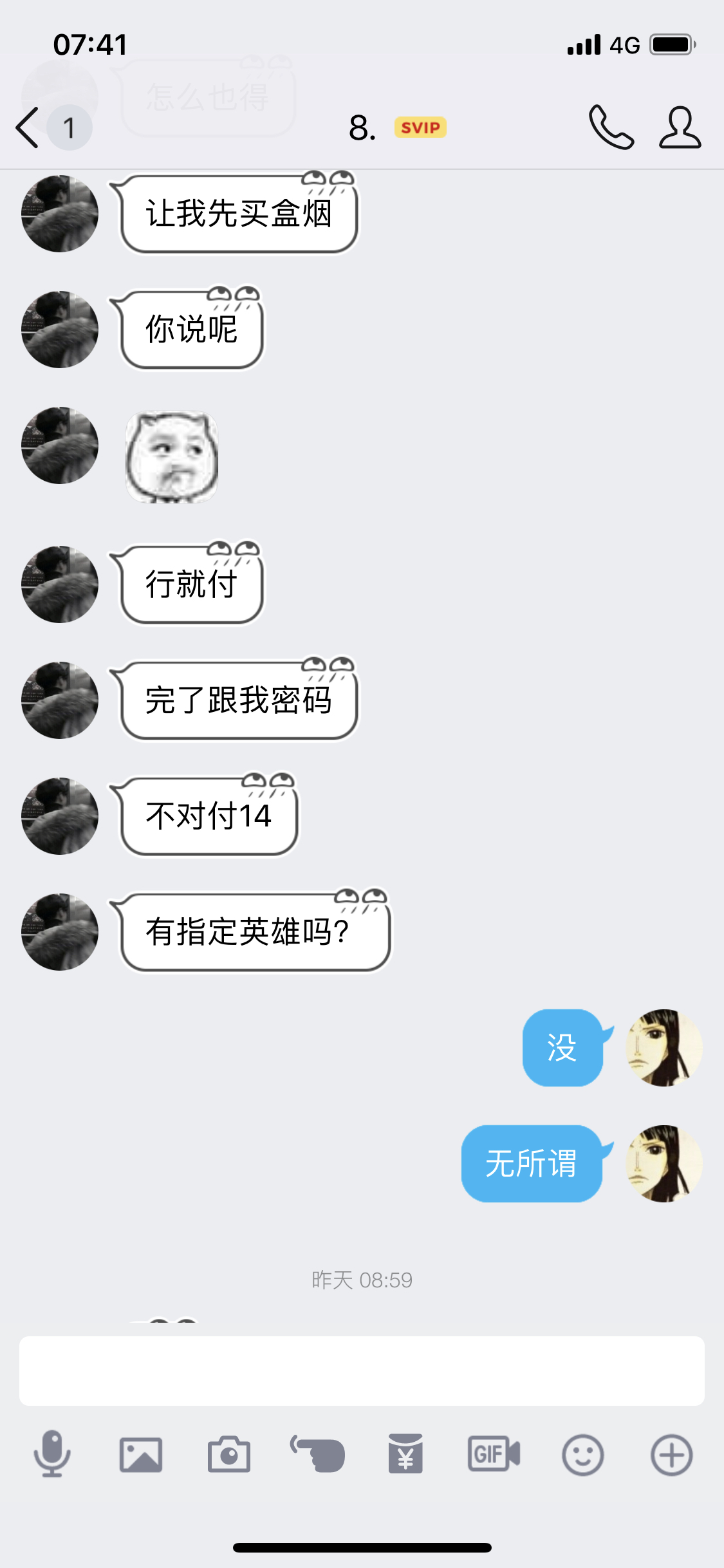Open more options with the plus icon
The height and width of the screenshot is (1568, 724).
click(x=671, y=1455)
